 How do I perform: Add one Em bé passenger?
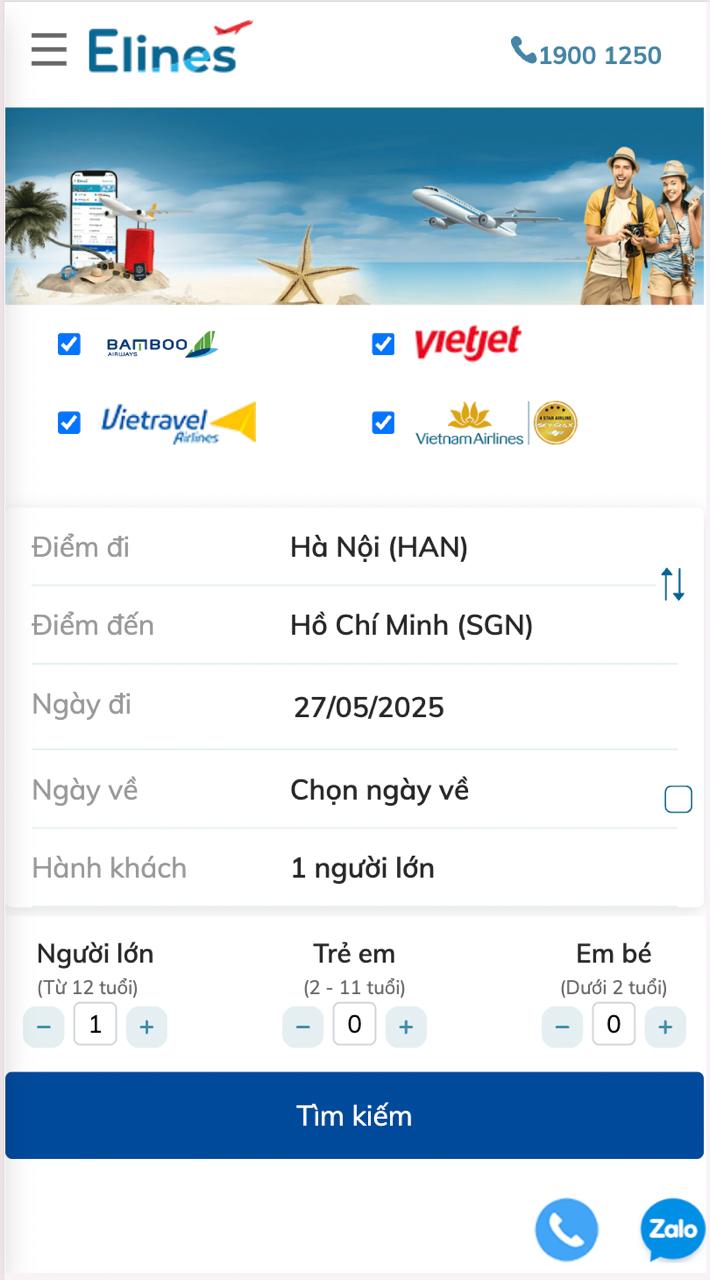click(665, 1027)
